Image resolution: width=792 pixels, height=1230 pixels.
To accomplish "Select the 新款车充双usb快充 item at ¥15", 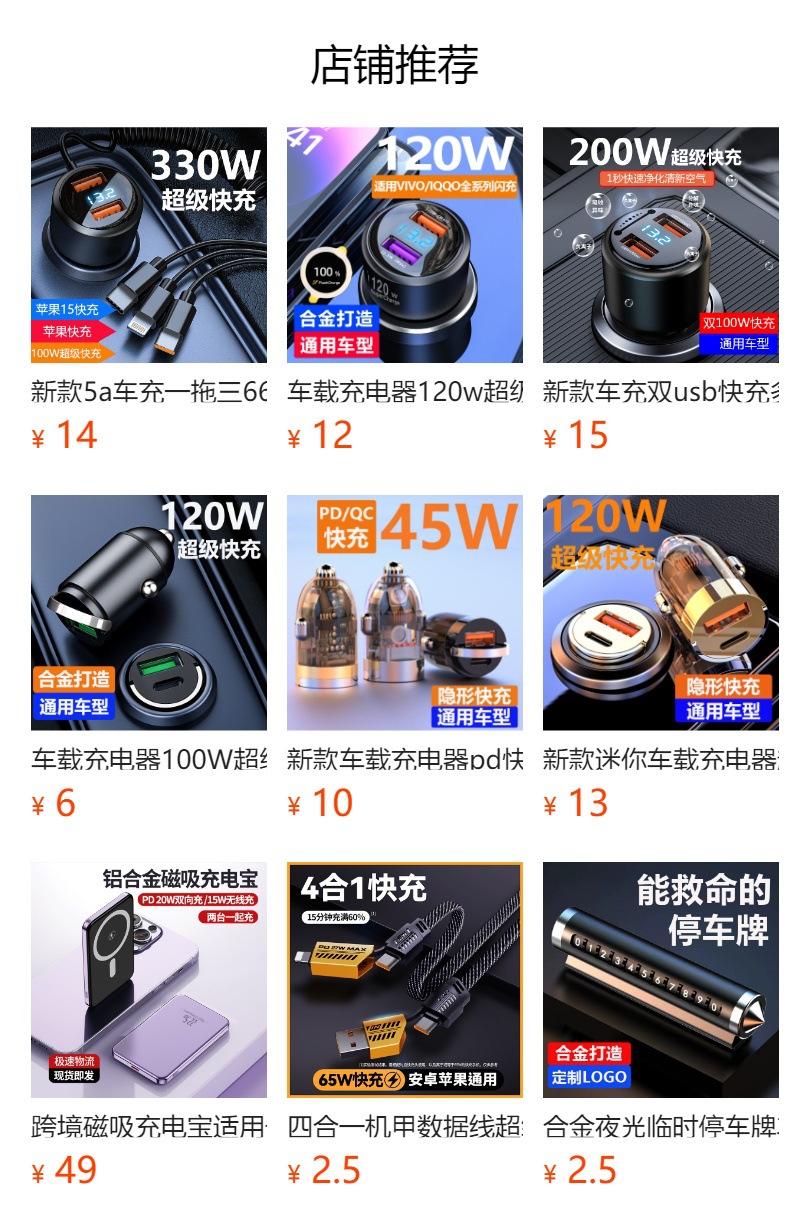I will pyautogui.click(x=661, y=245).
